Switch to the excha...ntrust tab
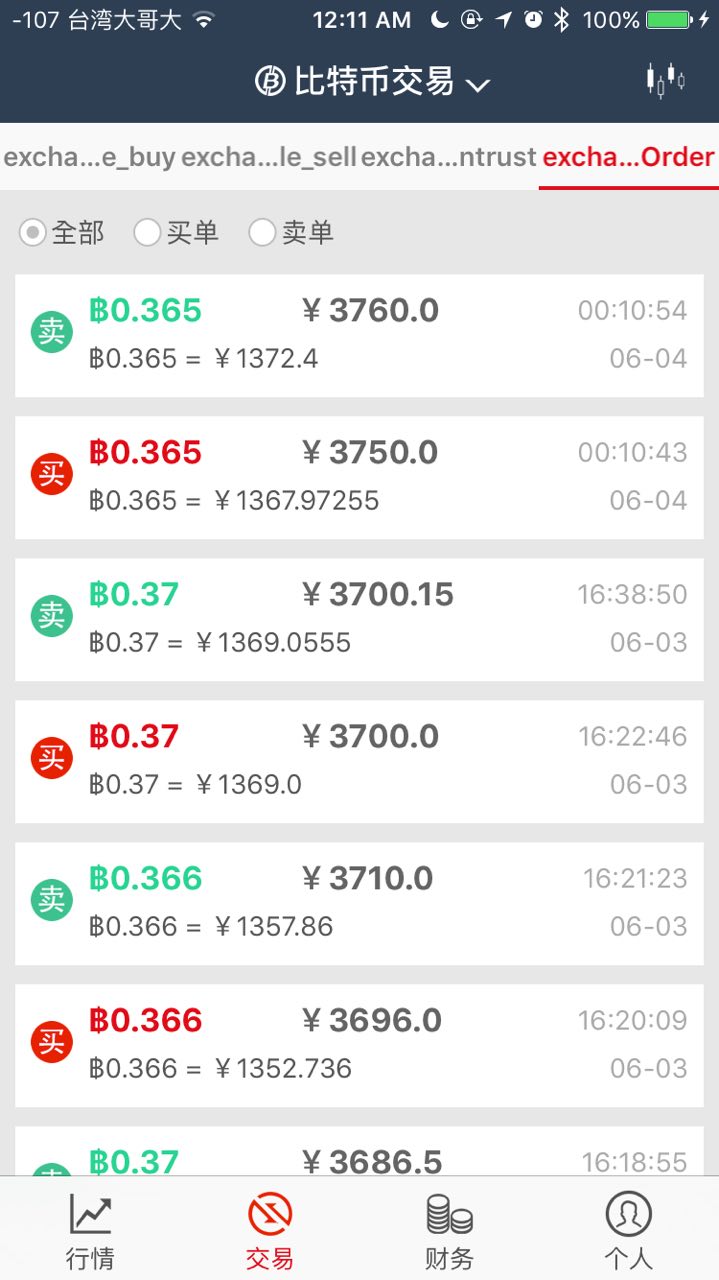This screenshot has height=1280, width=719. (448, 157)
